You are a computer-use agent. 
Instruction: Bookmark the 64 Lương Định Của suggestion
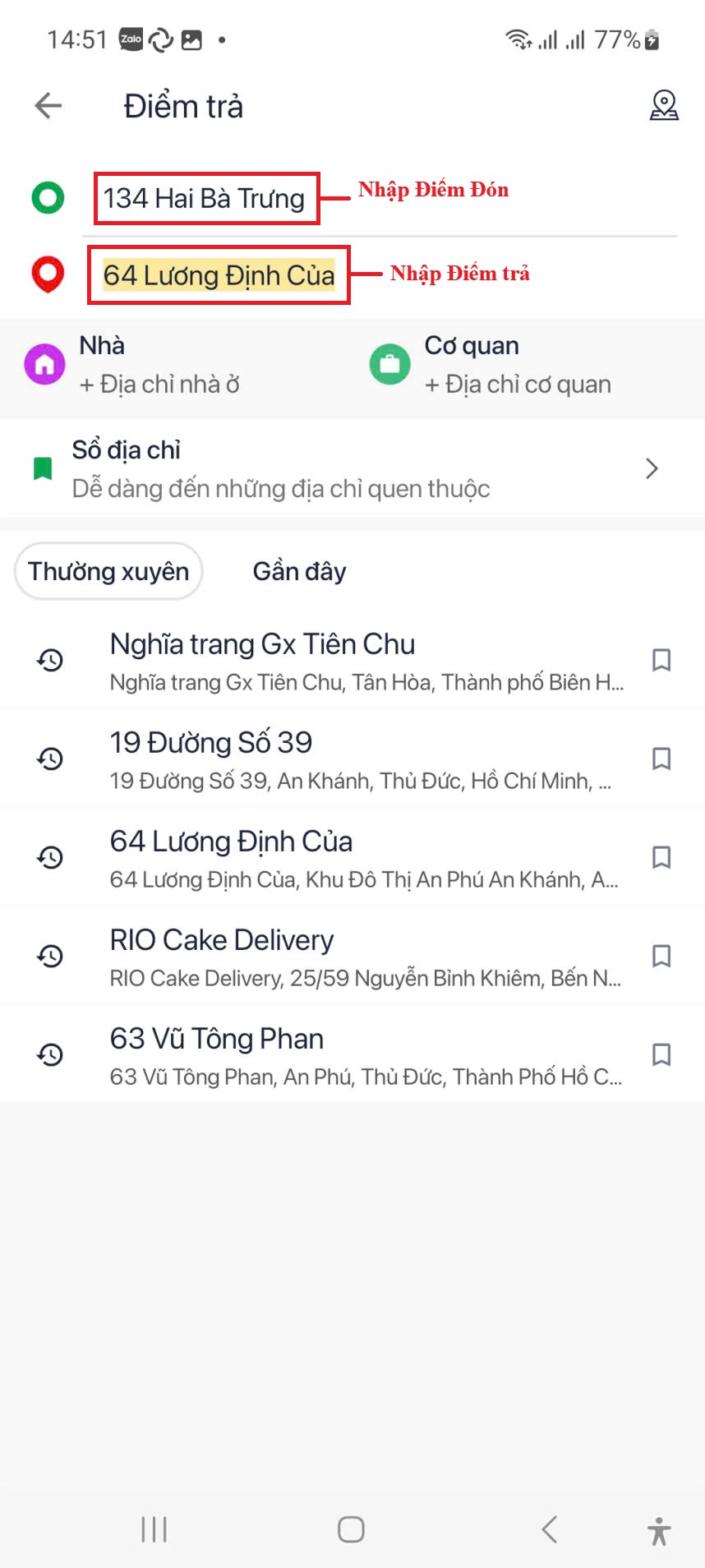(661, 857)
